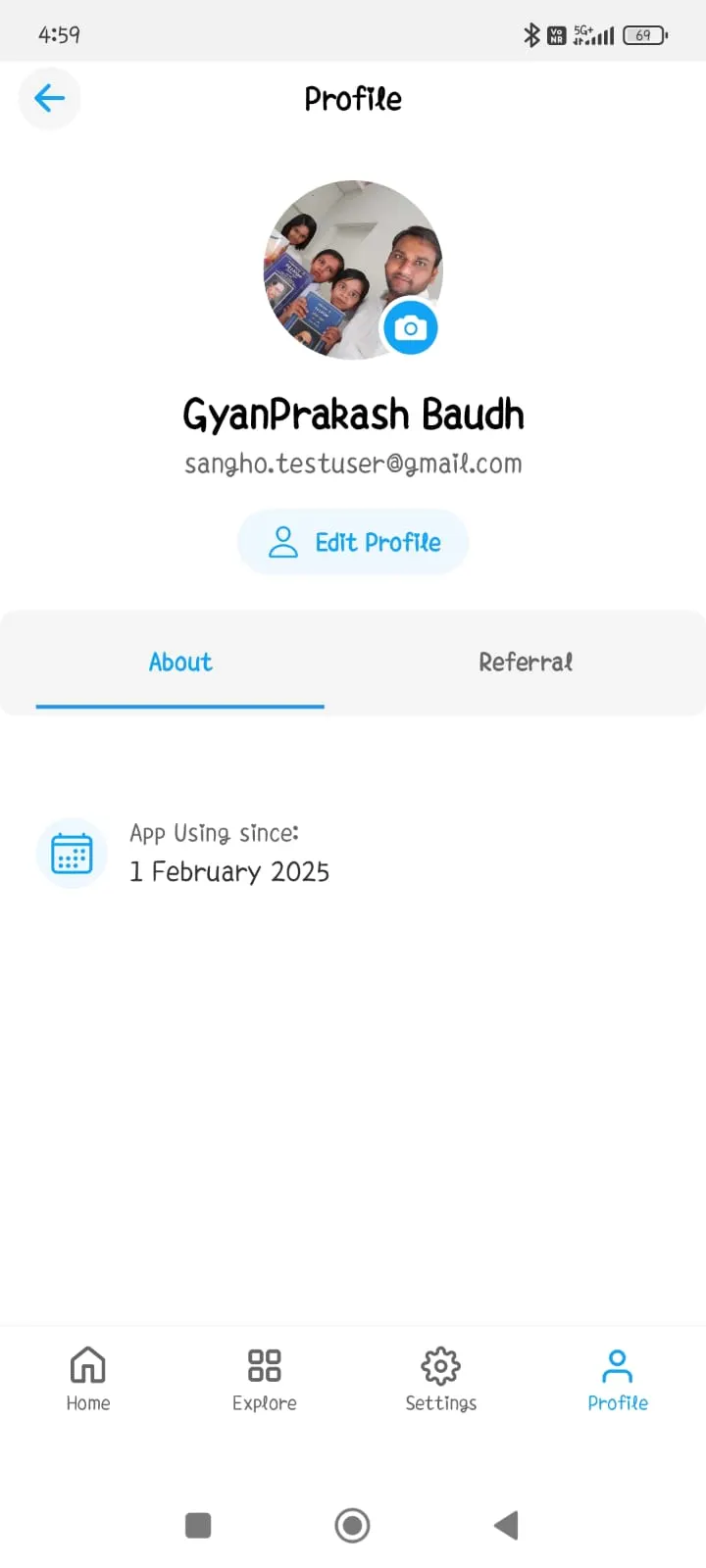Go back using the top-left arrow

49,98
